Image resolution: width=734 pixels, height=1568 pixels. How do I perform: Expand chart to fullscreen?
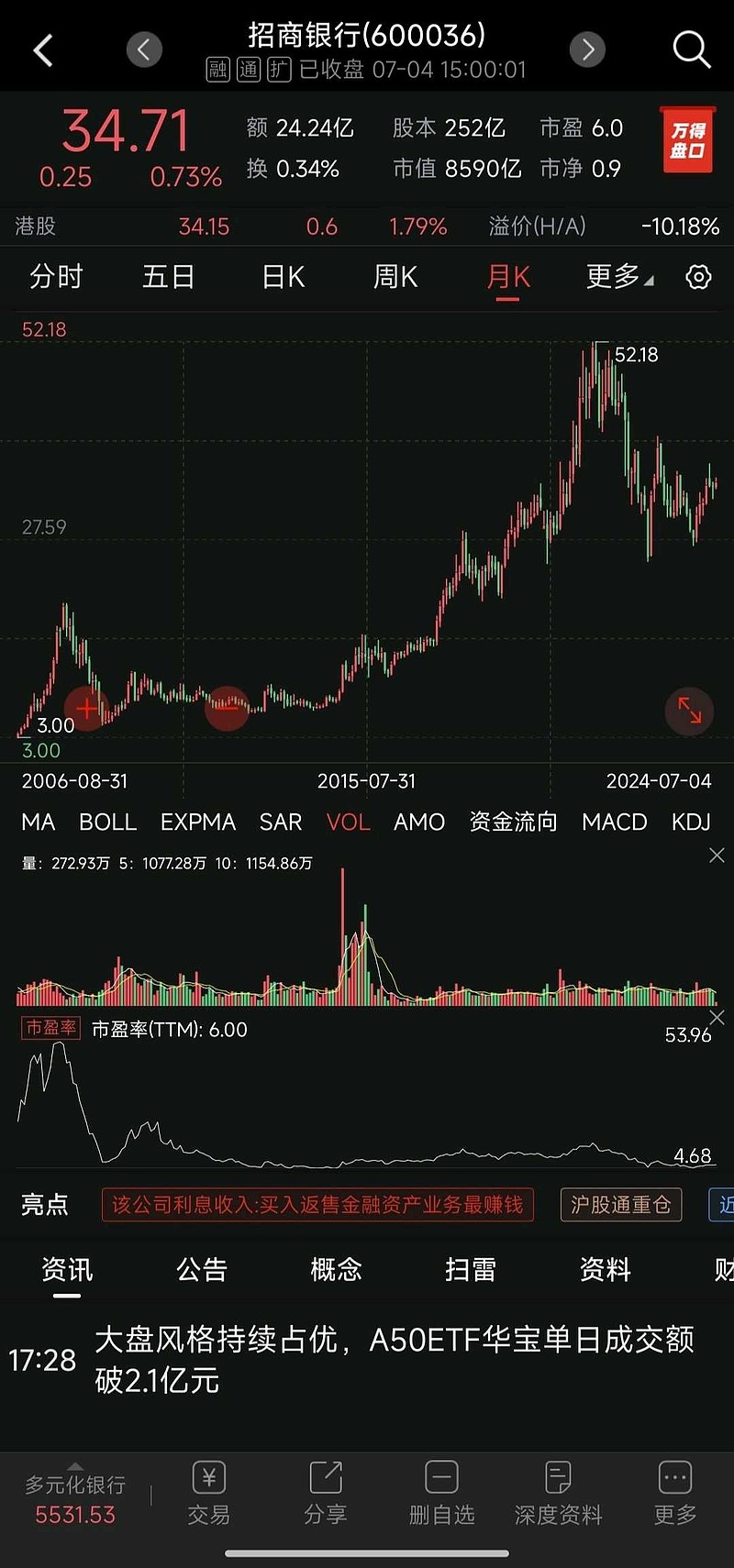click(x=689, y=711)
